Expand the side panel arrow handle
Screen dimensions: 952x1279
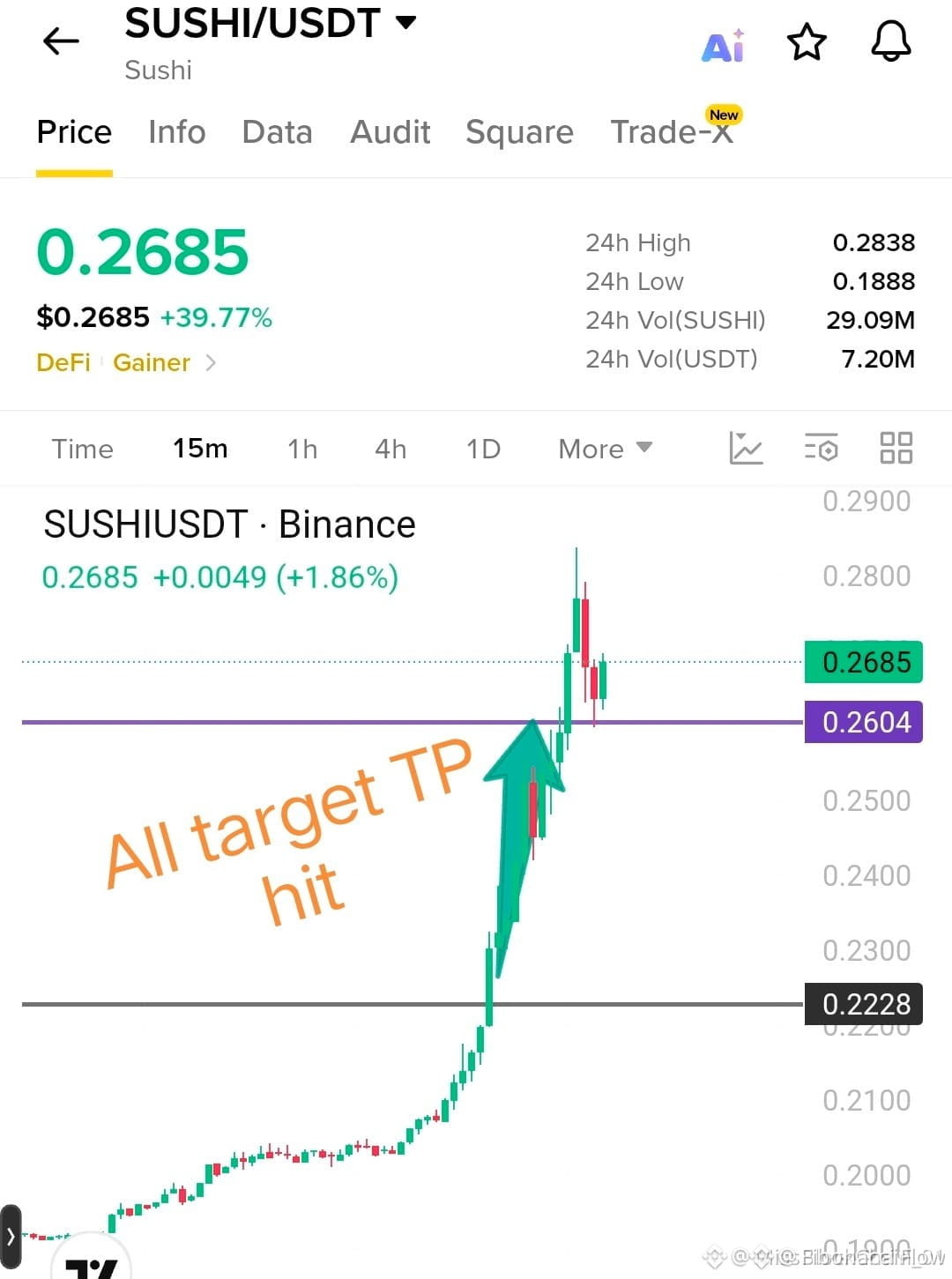[x=11, y=1236]
